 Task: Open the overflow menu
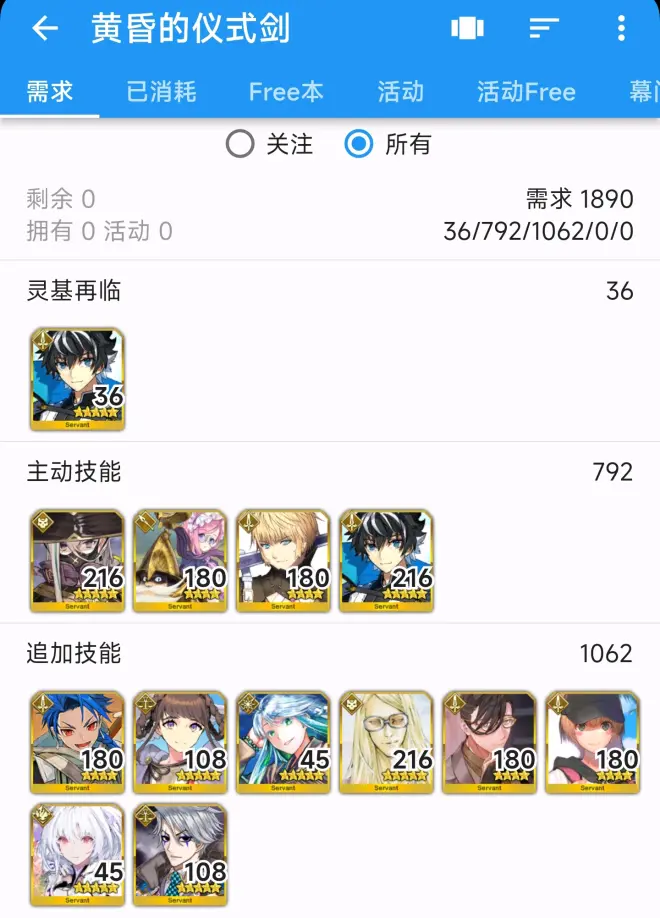click(x=621, y=29)
